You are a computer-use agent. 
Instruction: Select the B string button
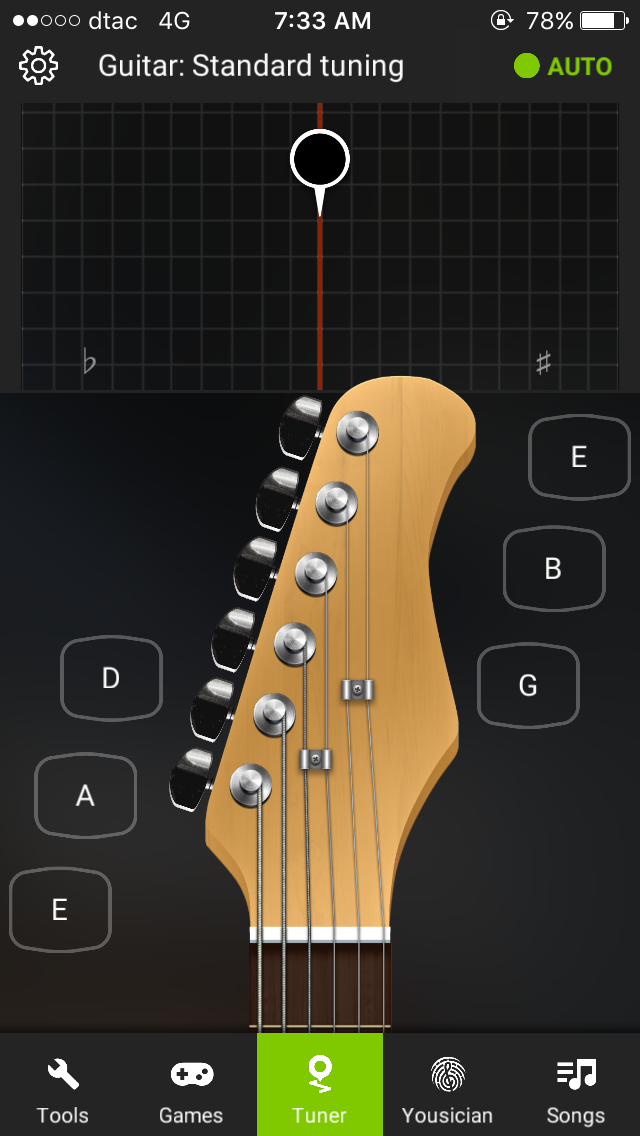(x=553, y=569)
